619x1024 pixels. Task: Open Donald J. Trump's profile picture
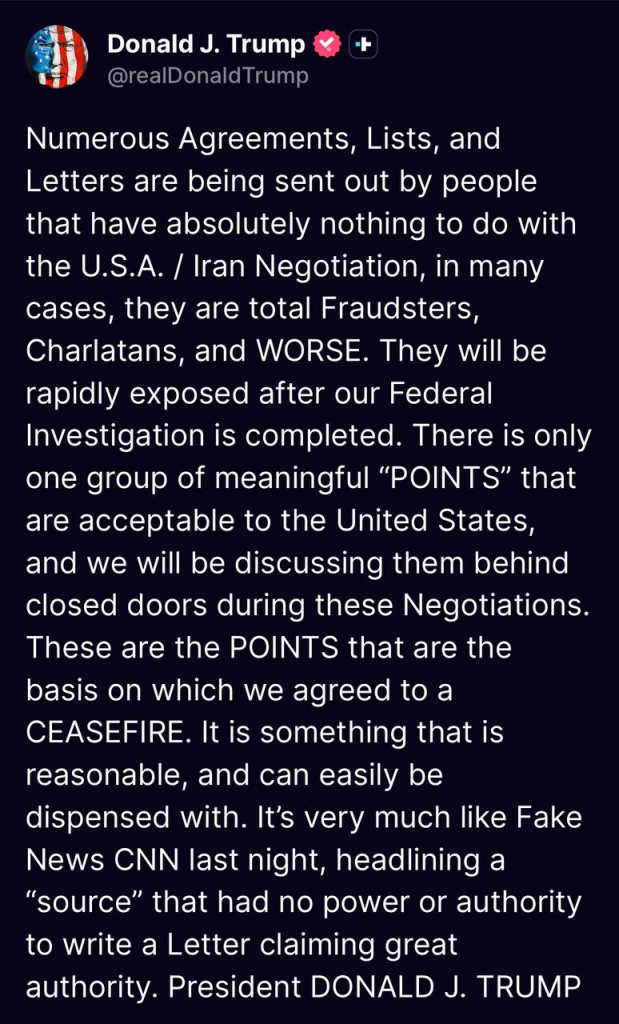click(57, 57)
